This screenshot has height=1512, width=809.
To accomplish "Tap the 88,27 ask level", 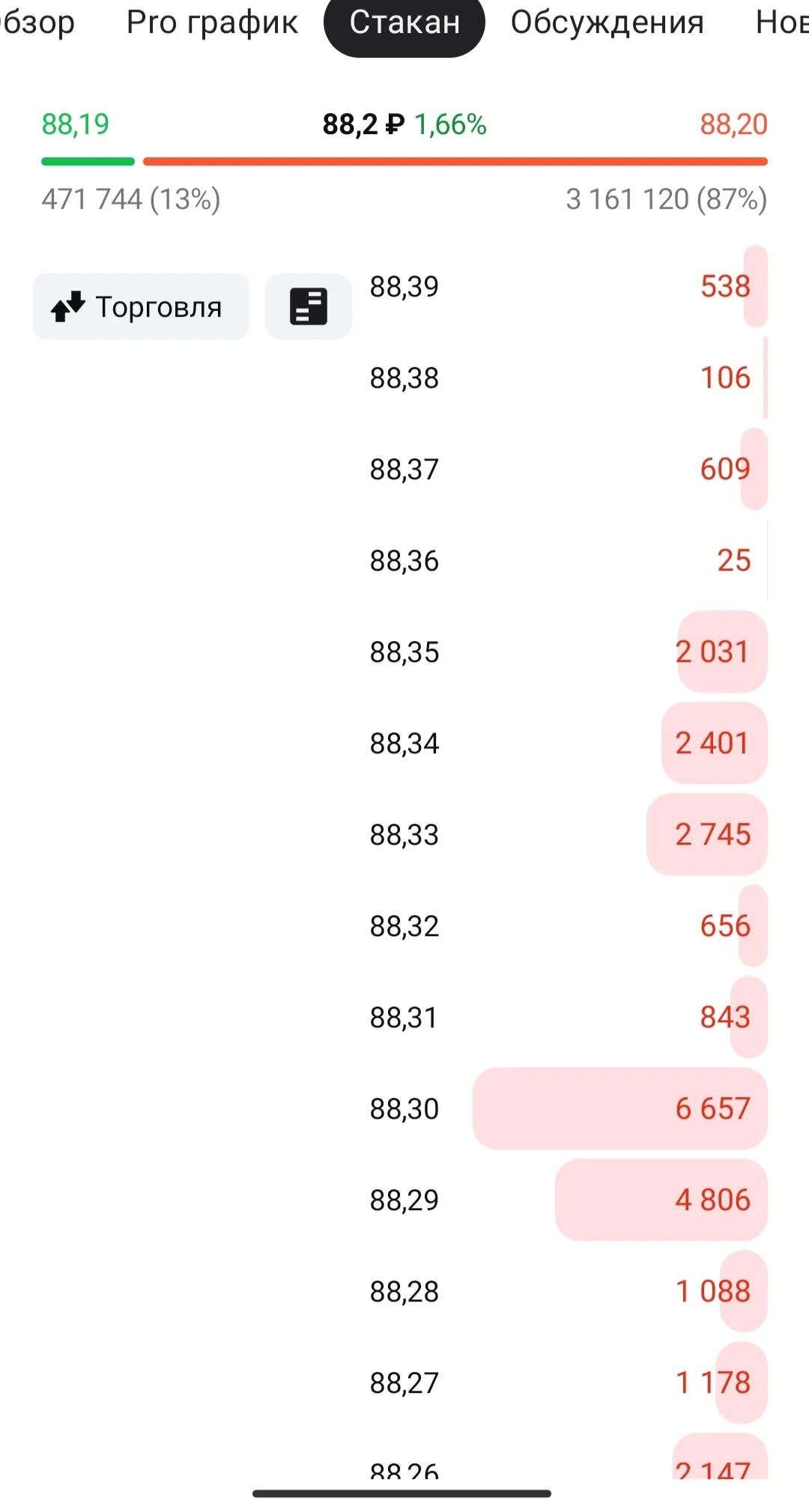I will (x=569, y=1382).
